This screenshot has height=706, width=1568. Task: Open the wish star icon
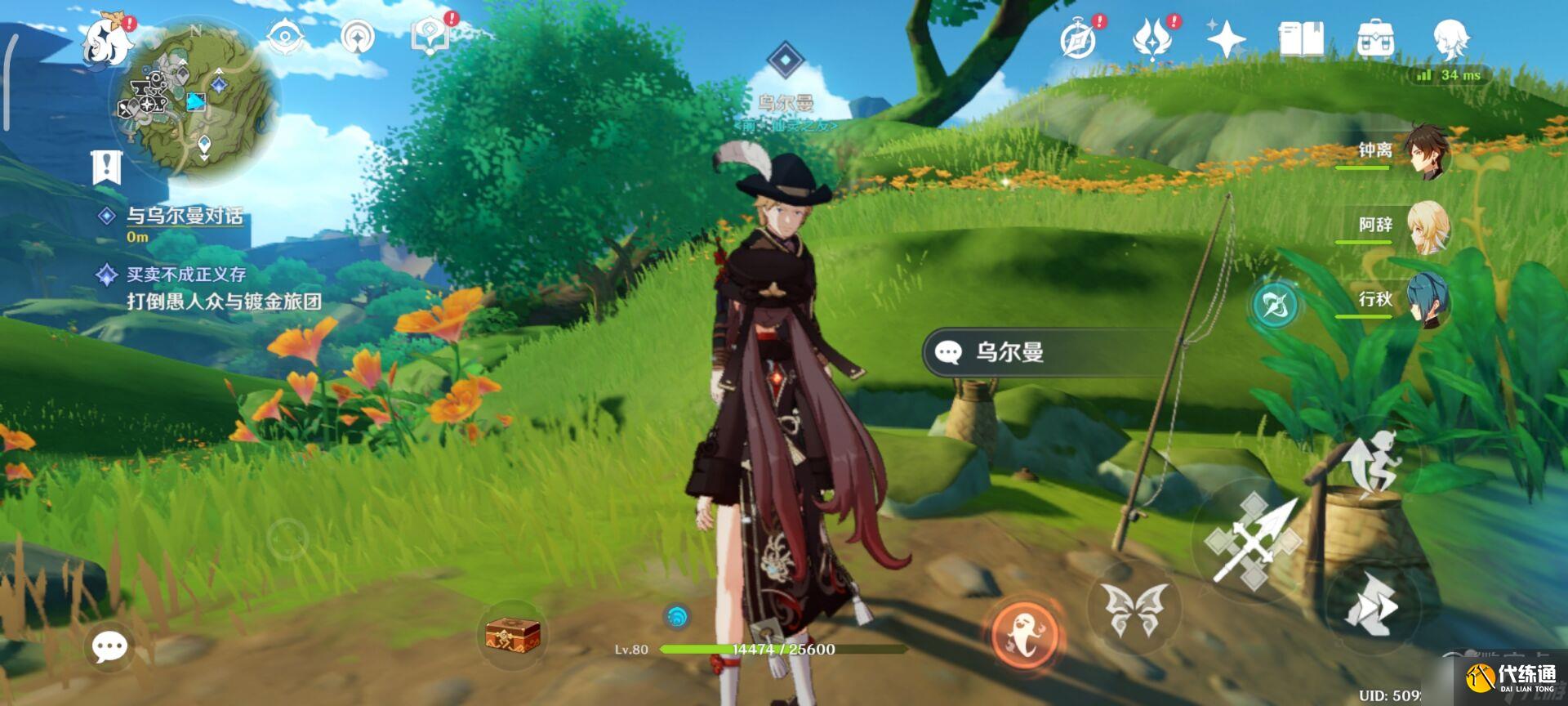[1226, 38]
